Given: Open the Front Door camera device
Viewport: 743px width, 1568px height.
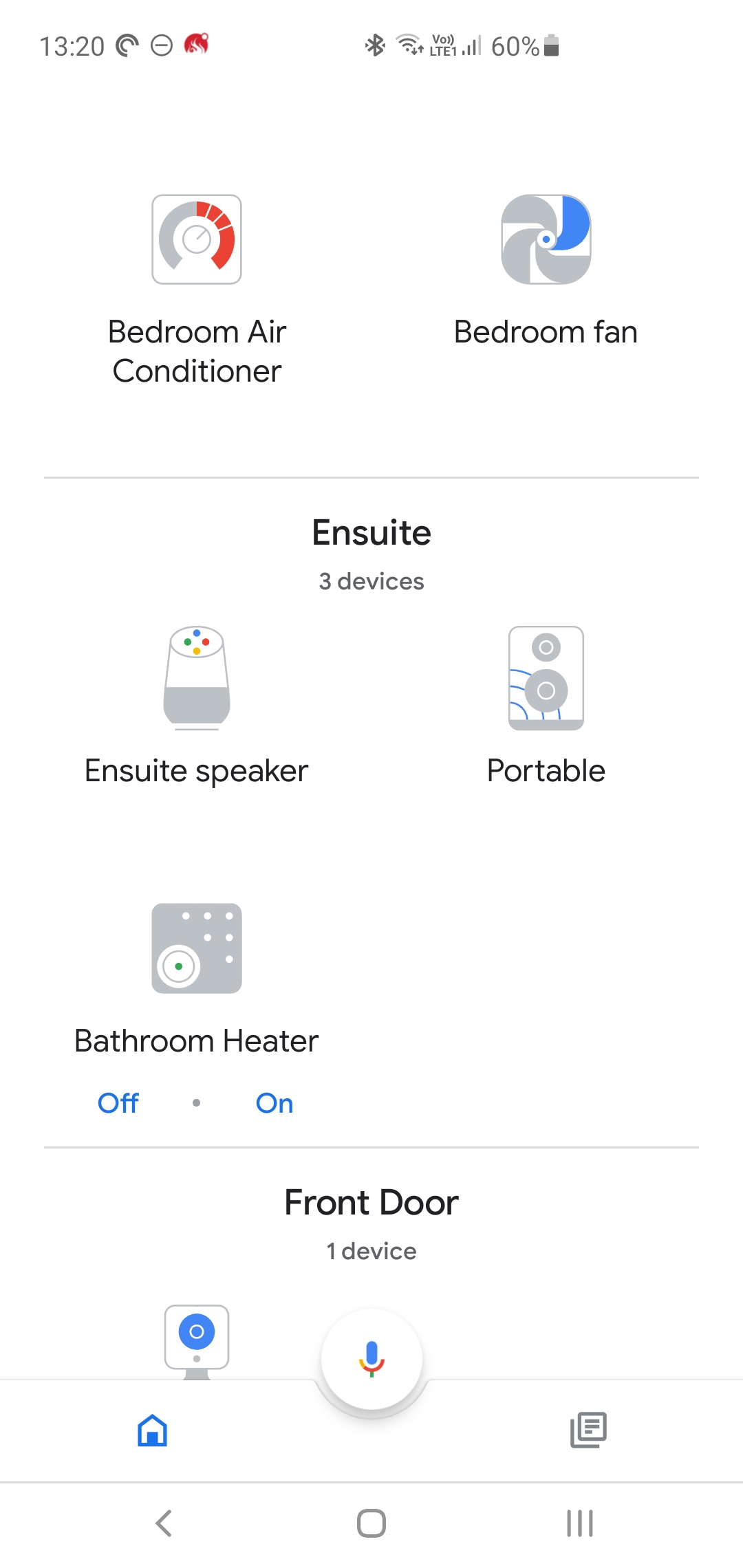Looking at the screenshot, I should (x=197, y=1341).
